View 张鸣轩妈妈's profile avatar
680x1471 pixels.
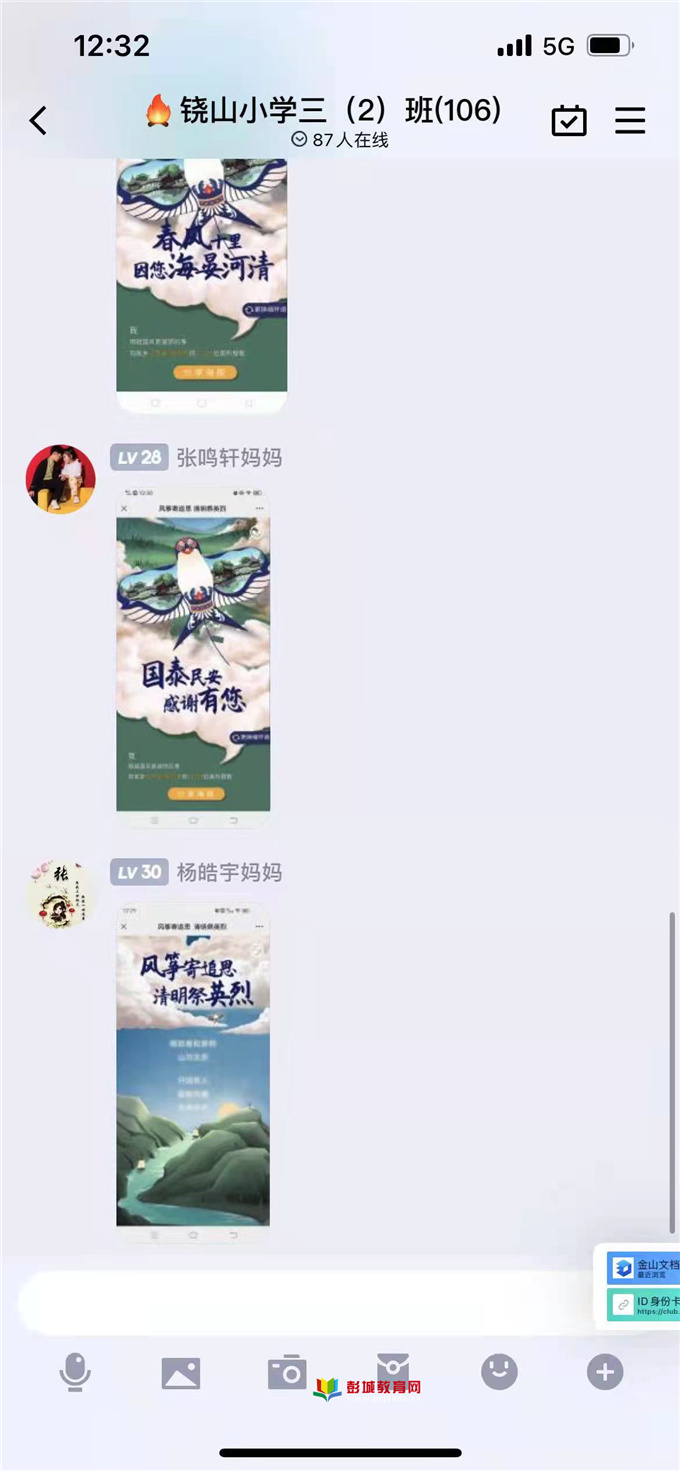click(60, 480)
